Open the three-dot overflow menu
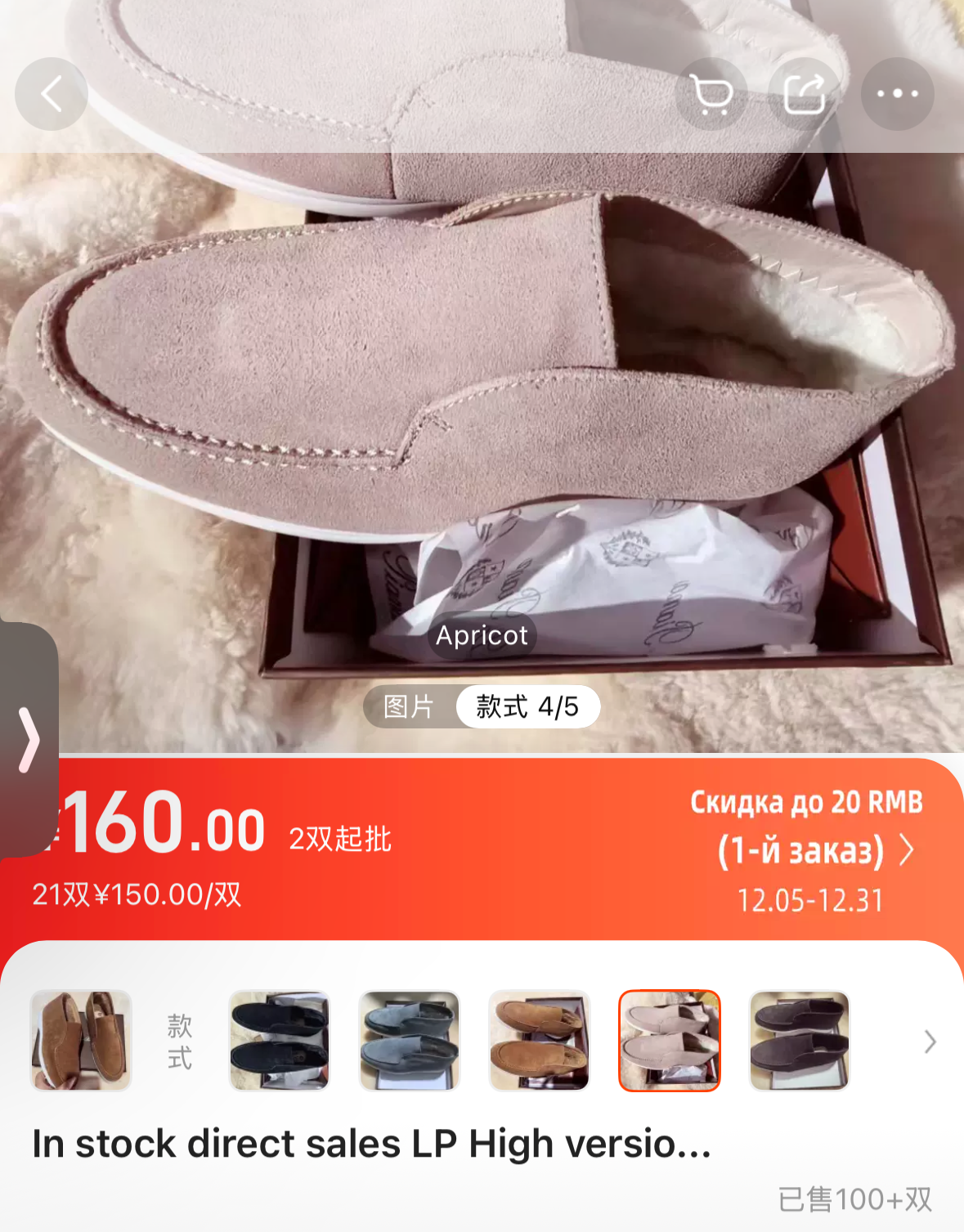Viewport: 964px width, 1232px height. pos(897,94)
